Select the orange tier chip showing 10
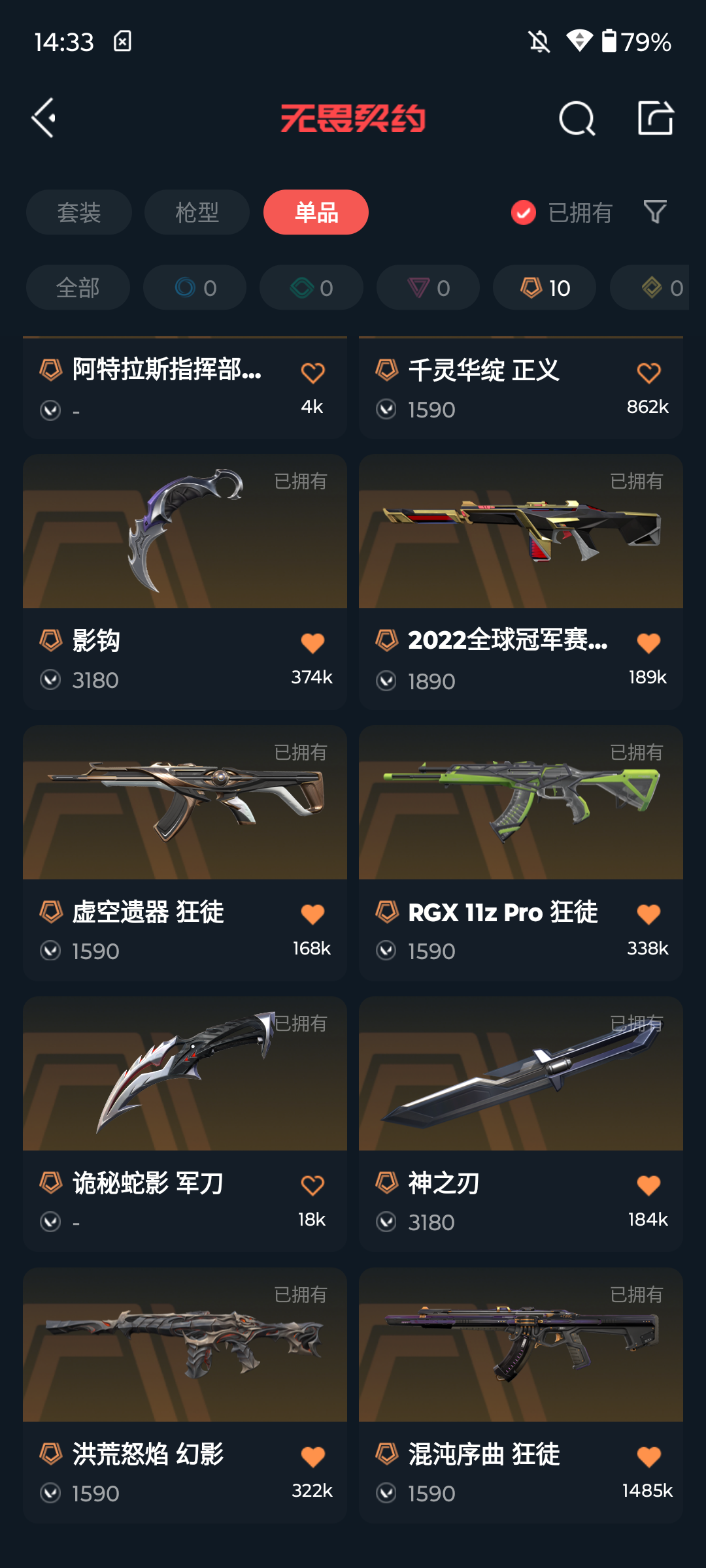Image resolution: width=706 pixels, height=1568 pixels. click(545, 287)
